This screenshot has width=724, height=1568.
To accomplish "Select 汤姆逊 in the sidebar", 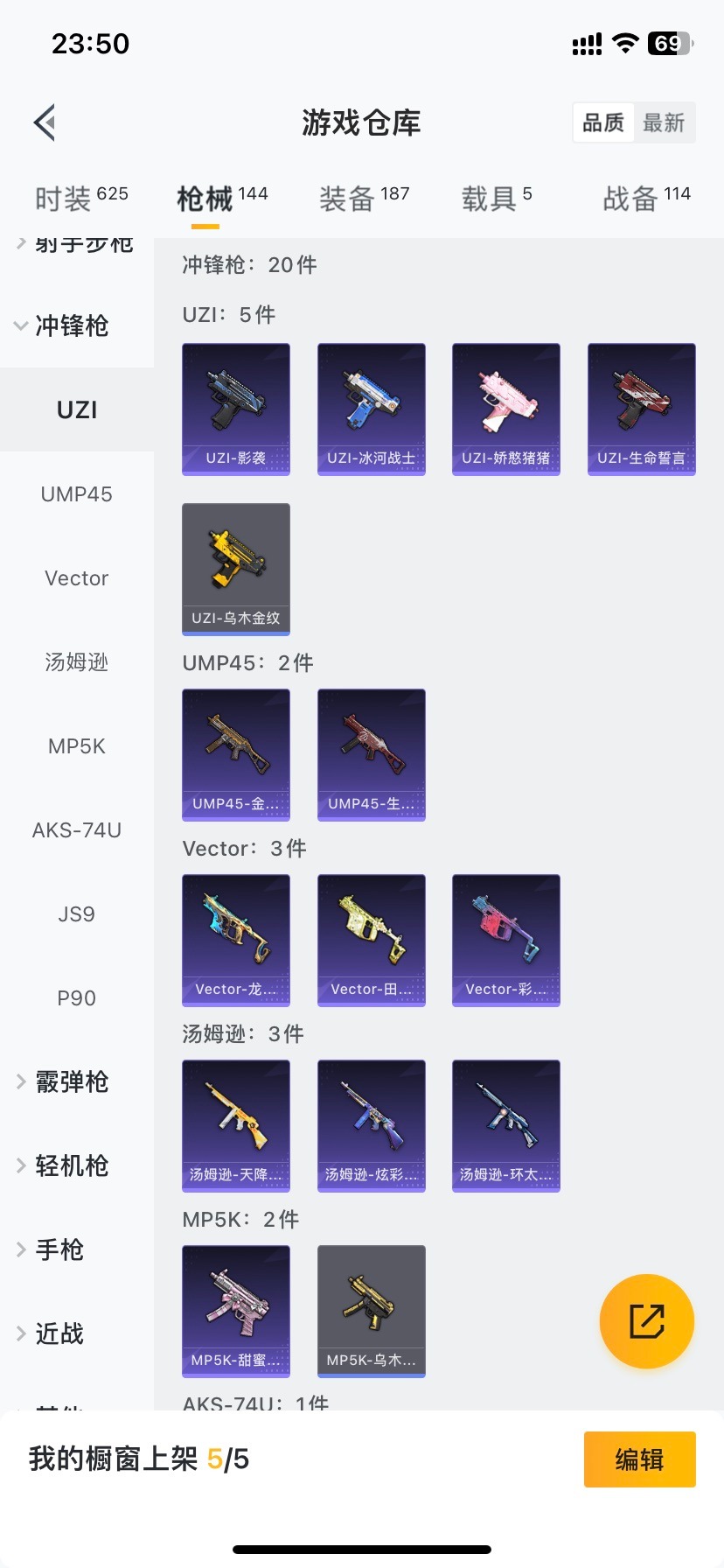I will (x=77, y=662).
